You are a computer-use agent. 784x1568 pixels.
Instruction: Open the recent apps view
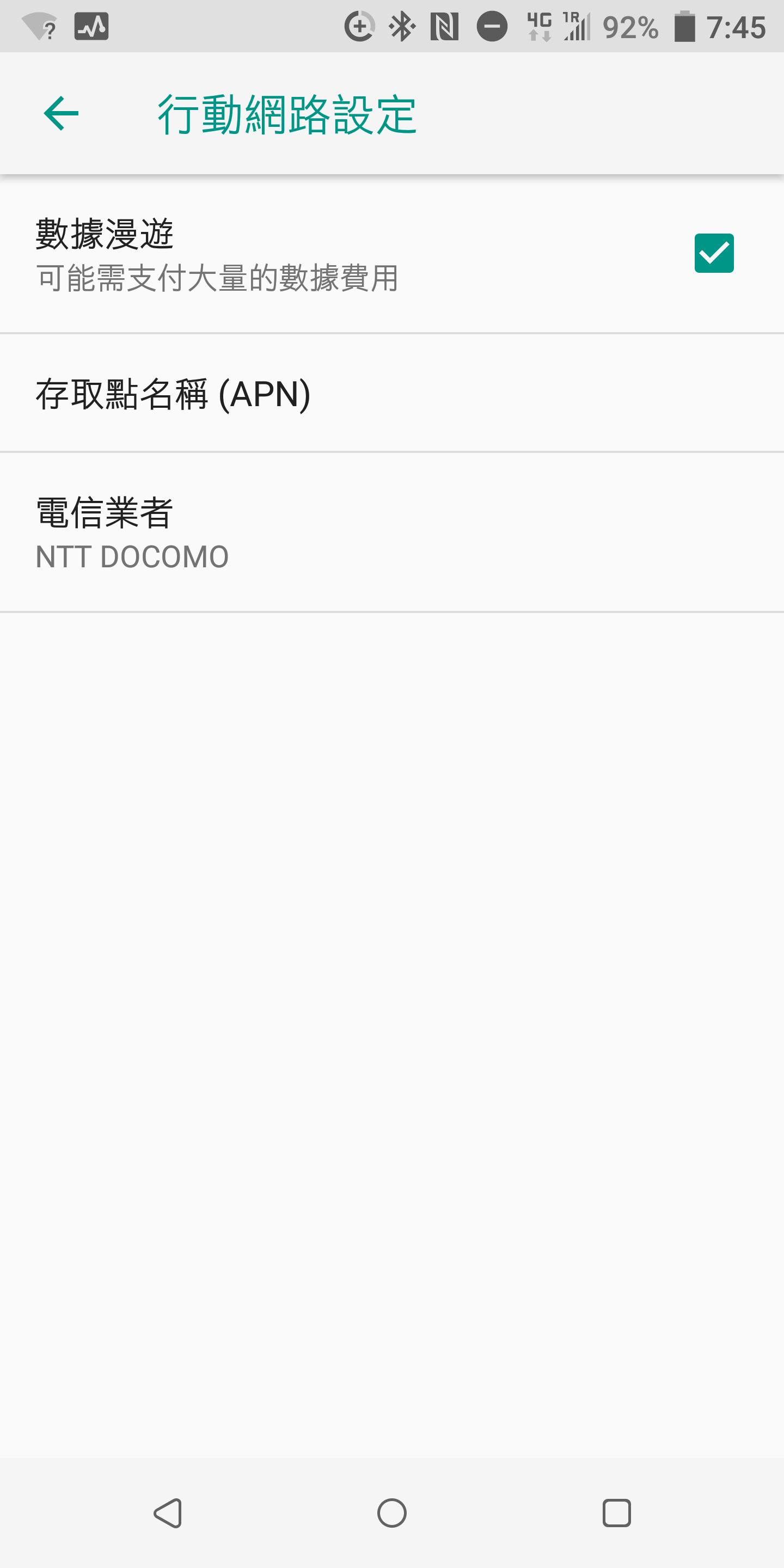click(616, 1512)
